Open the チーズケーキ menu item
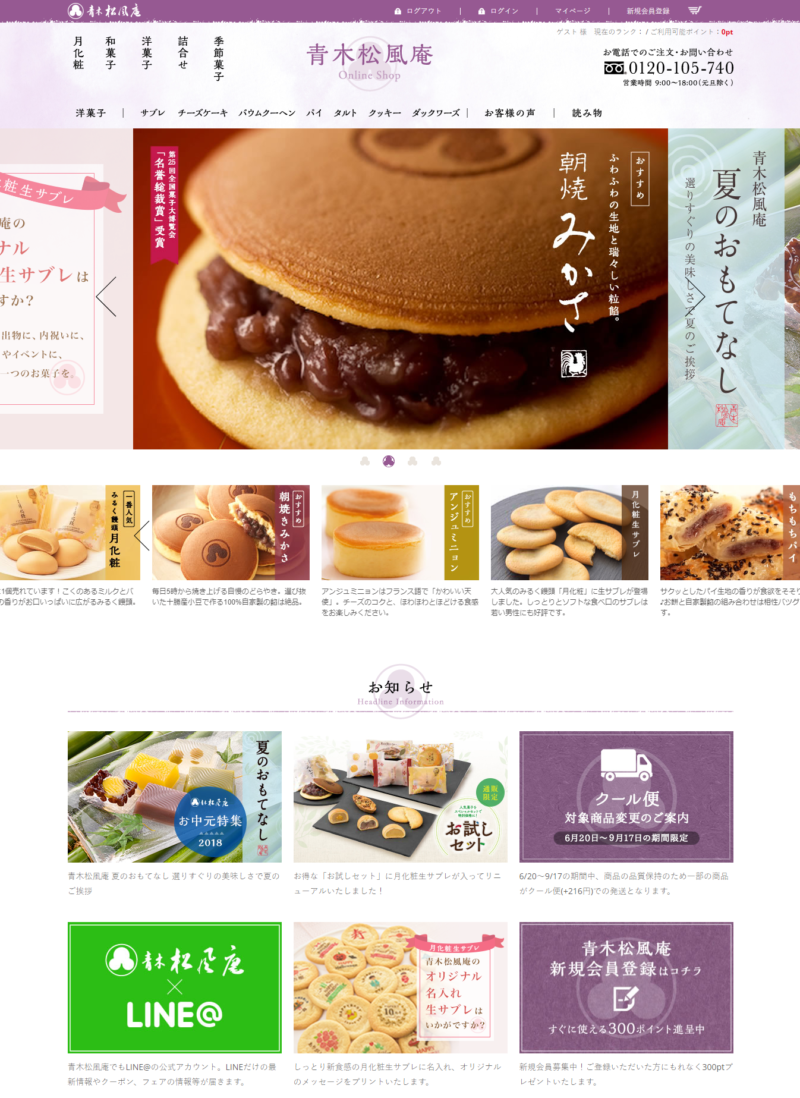This screenshot has height=1098, width=800. click(203, 113)
